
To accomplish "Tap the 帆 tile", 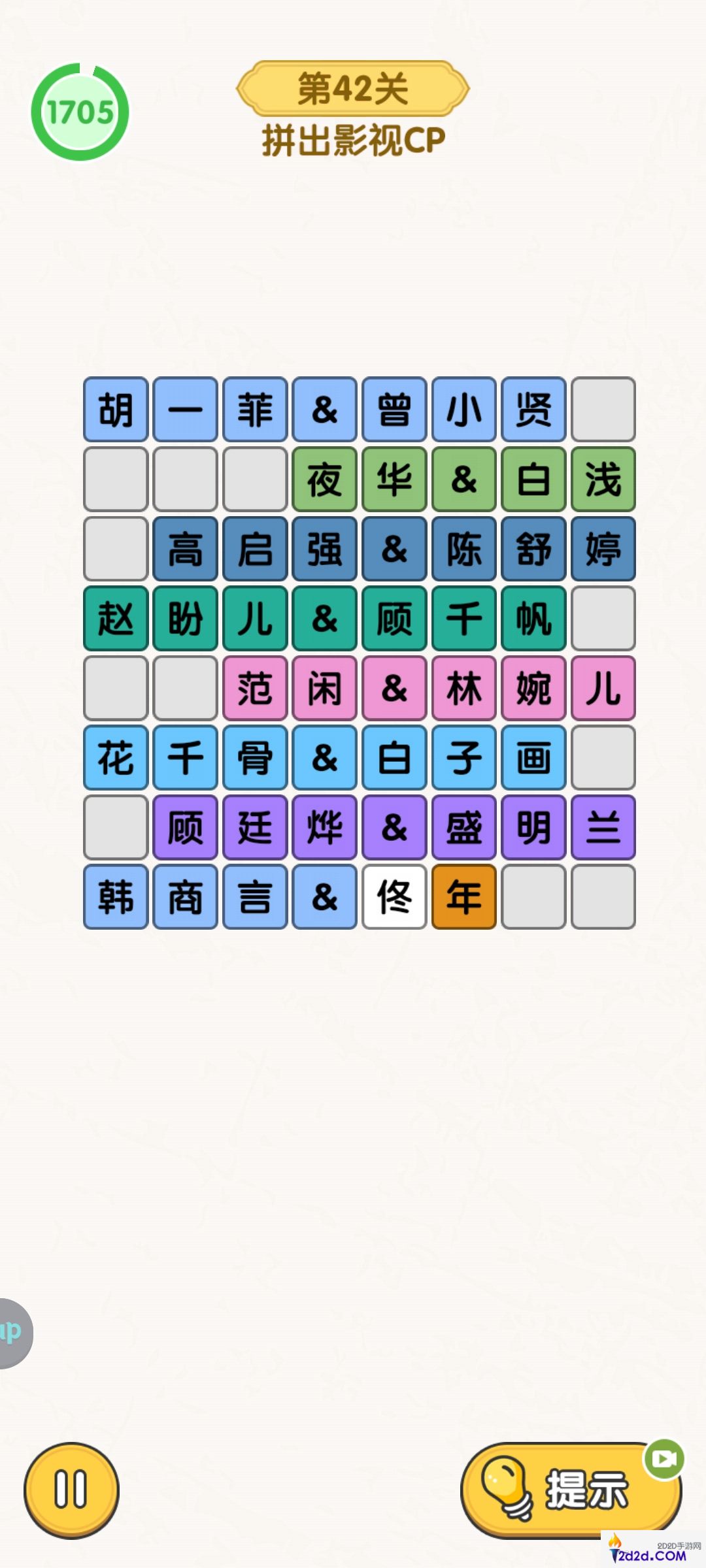I will 533,619.
